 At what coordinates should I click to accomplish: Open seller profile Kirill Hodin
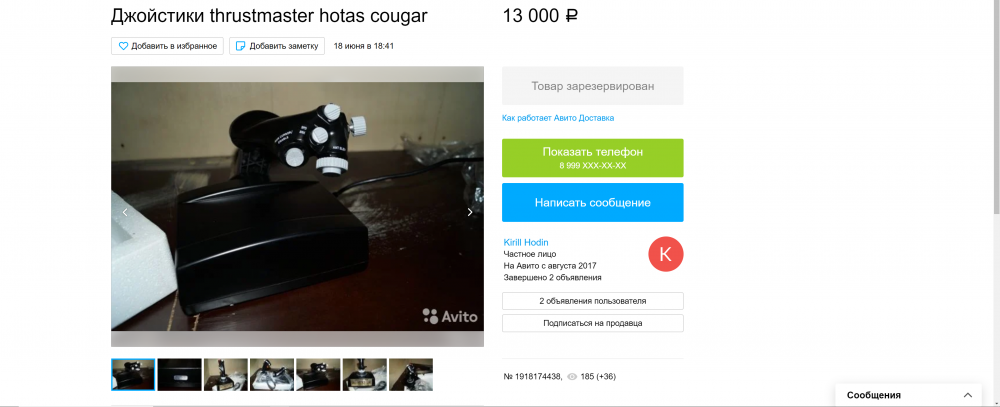pos(526,242)
